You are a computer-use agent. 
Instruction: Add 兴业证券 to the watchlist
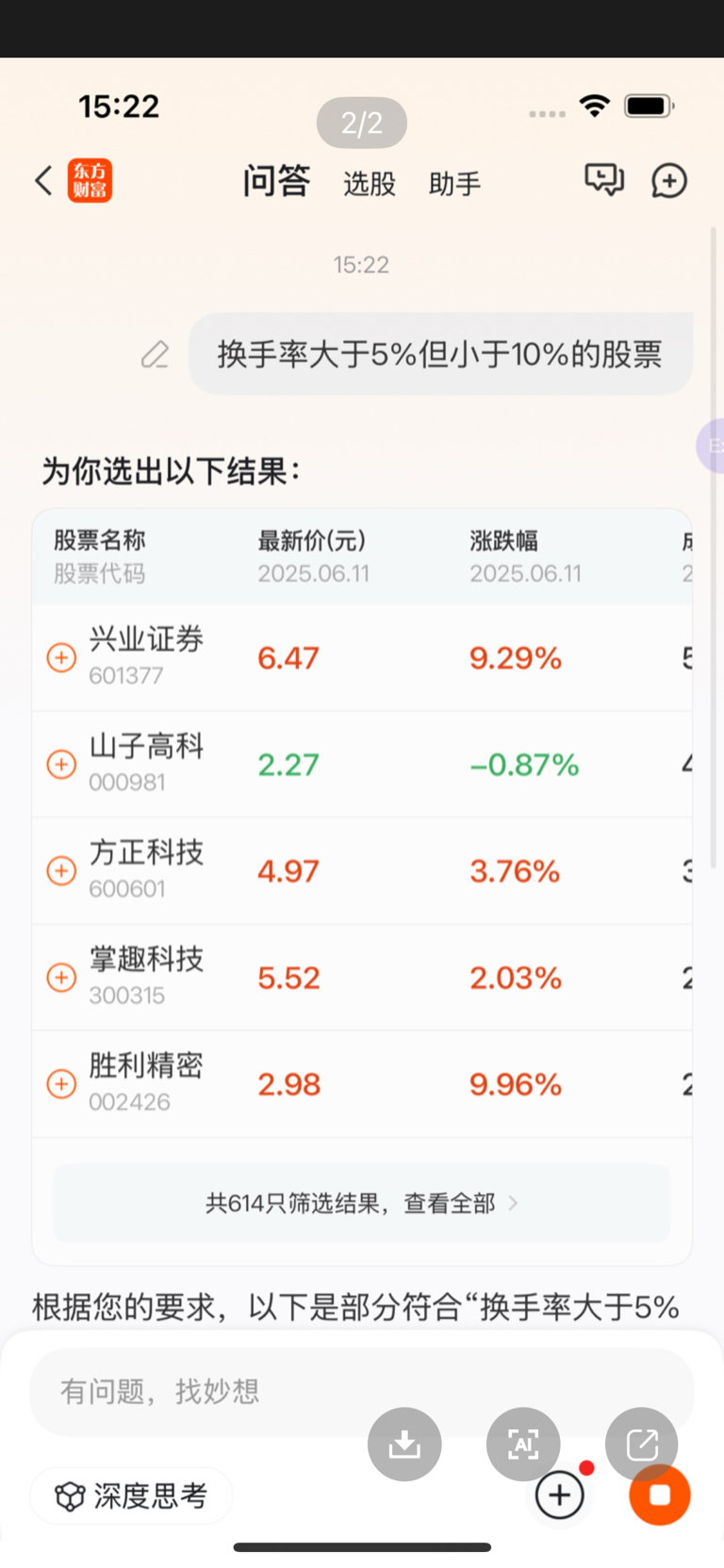(61, 657)
